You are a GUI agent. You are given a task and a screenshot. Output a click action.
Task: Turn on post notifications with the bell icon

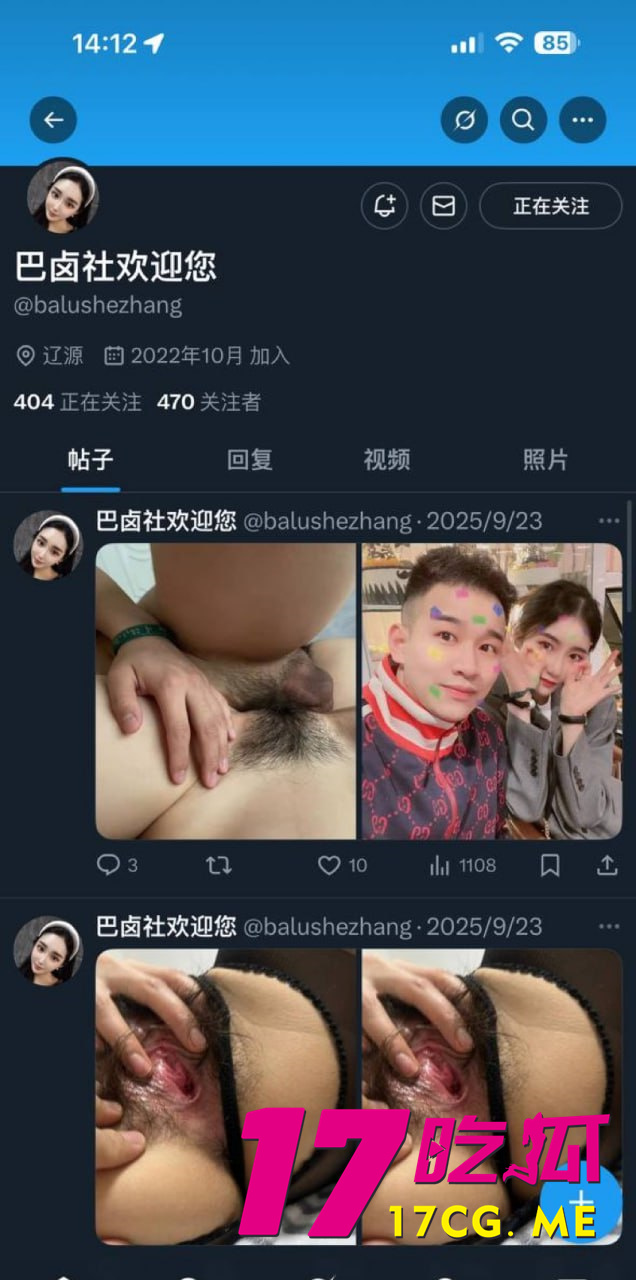coord(385,206)
